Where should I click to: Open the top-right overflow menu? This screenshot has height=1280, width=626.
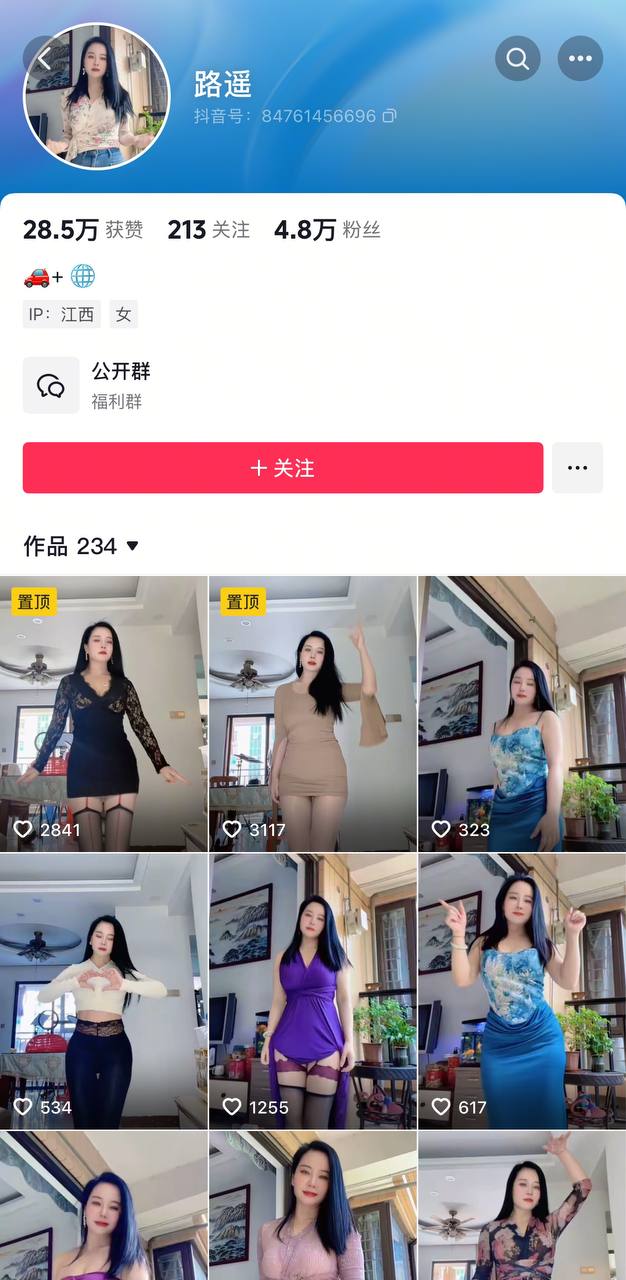(580, 59)
